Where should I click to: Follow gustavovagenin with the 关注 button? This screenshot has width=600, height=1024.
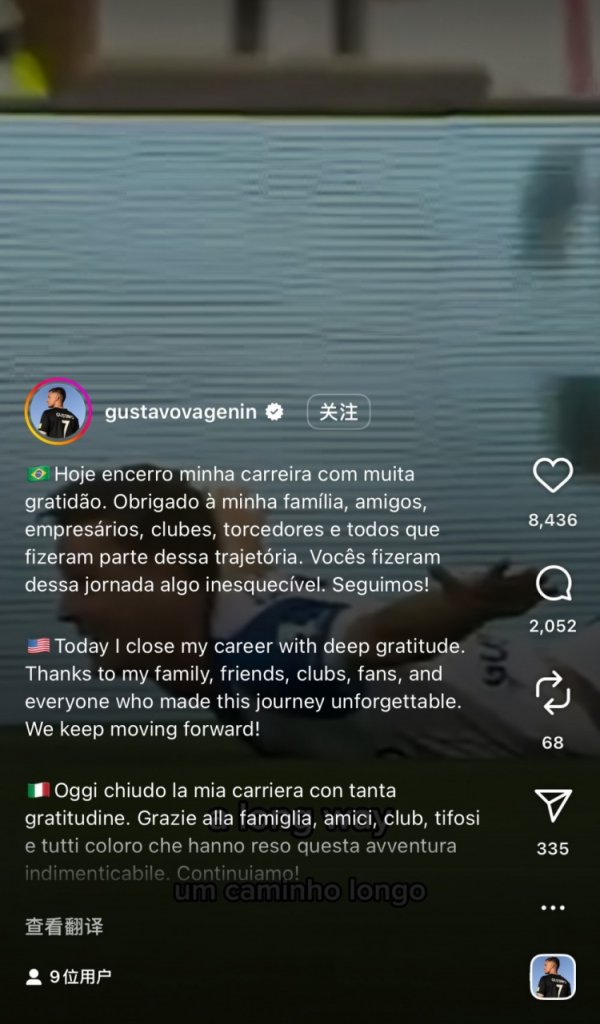(x=338, y=412)
